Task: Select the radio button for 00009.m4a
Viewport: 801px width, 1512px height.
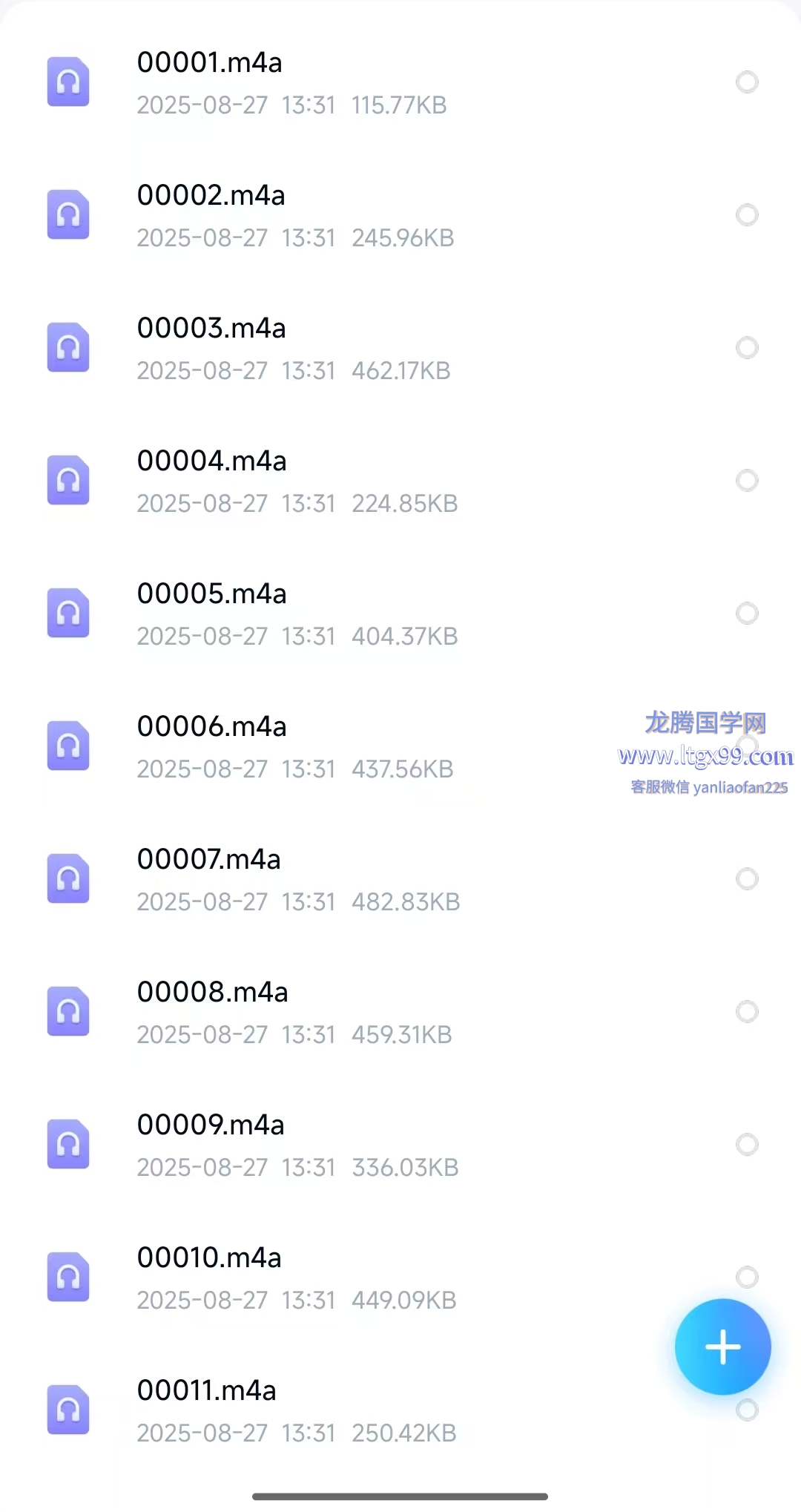Action: [x=747, y=1145]
